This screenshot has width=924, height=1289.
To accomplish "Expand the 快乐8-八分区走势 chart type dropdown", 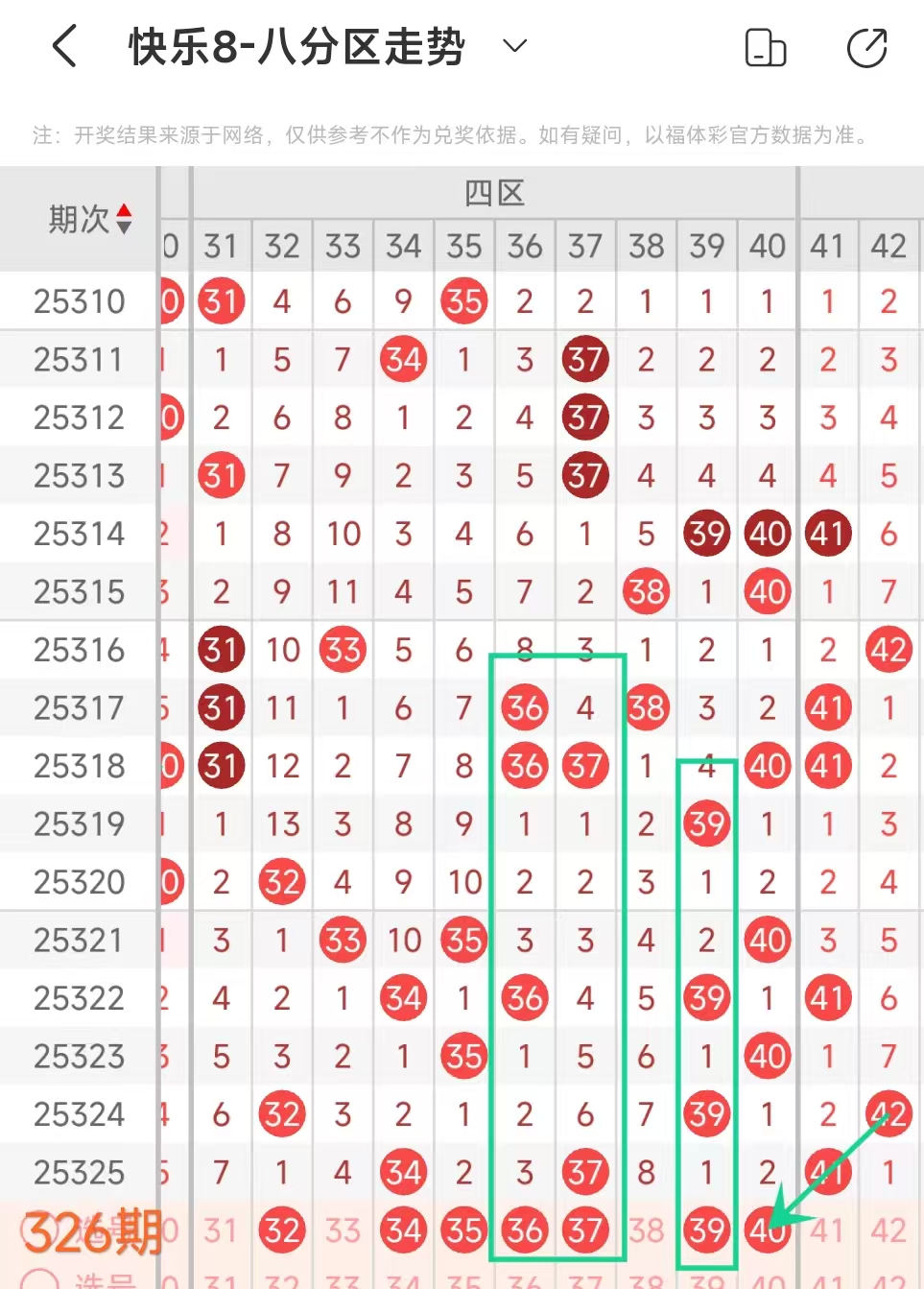I will [x=515, y=46].
